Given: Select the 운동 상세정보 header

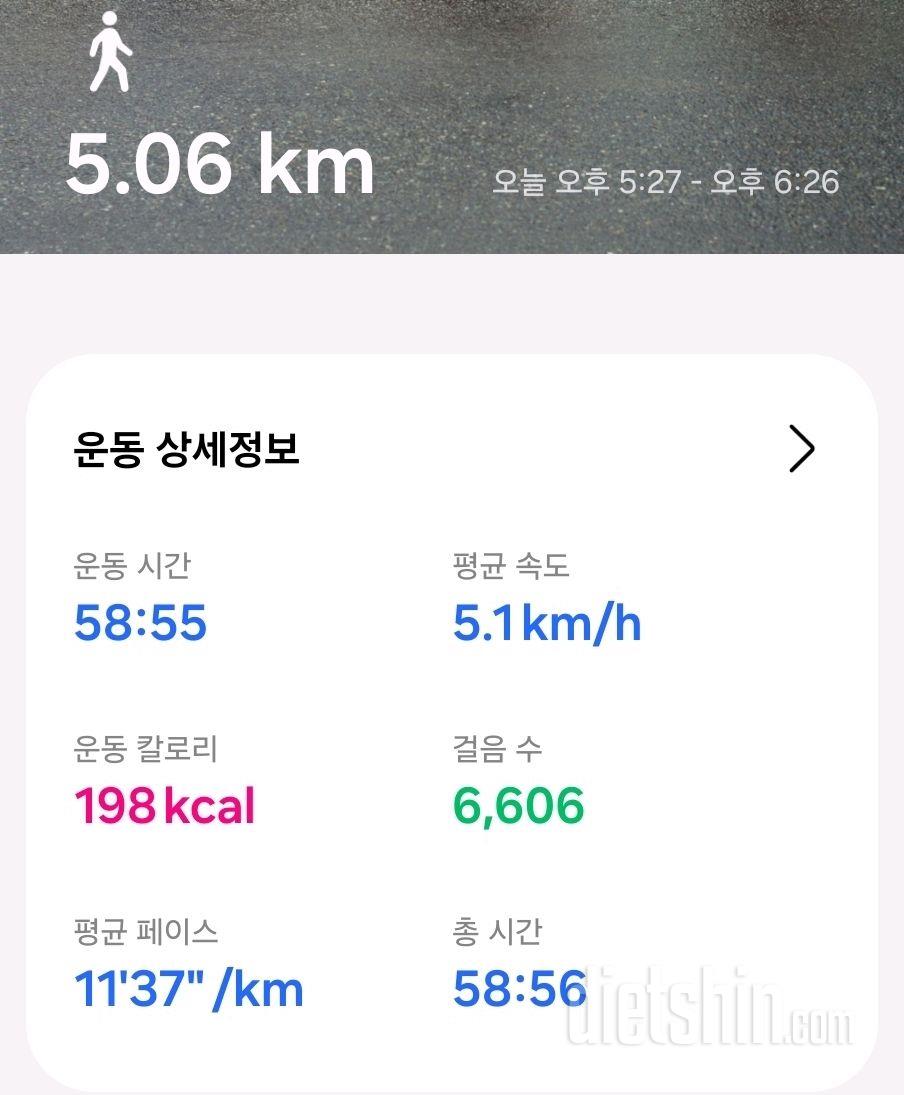Looking at the screenshot, I should point(185,448).
